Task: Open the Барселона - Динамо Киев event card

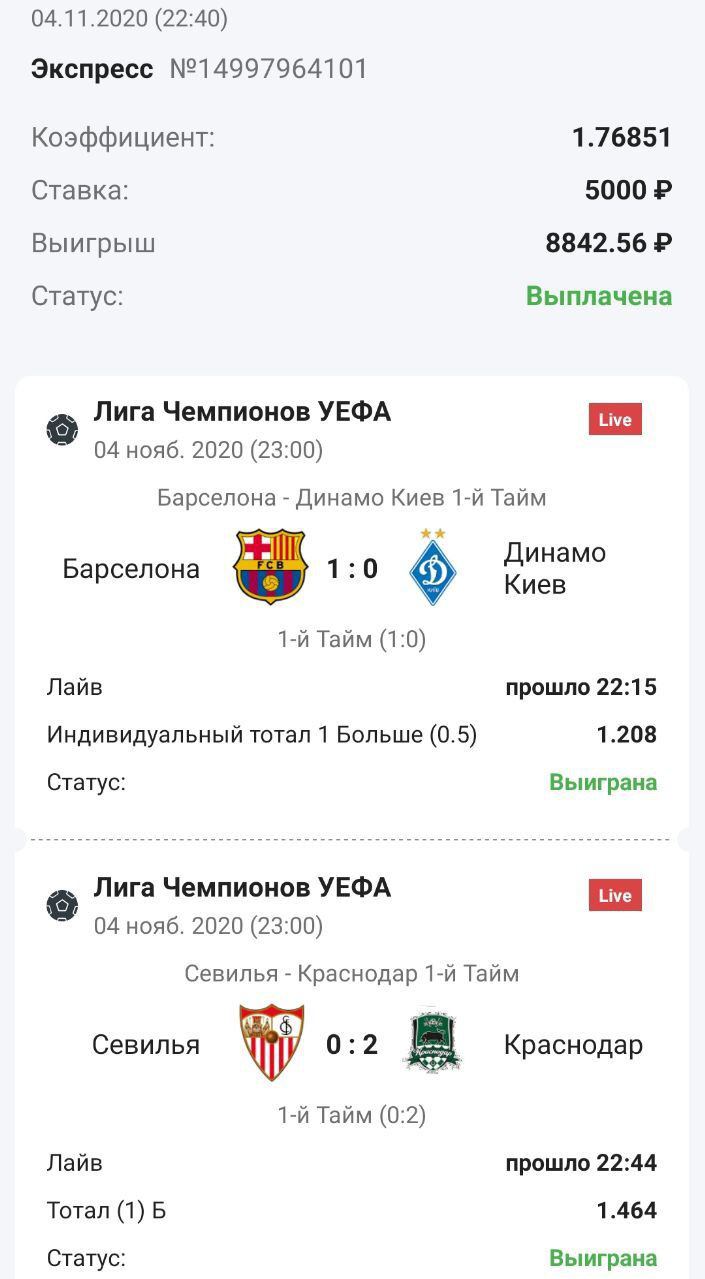Action: pos(352,606)
